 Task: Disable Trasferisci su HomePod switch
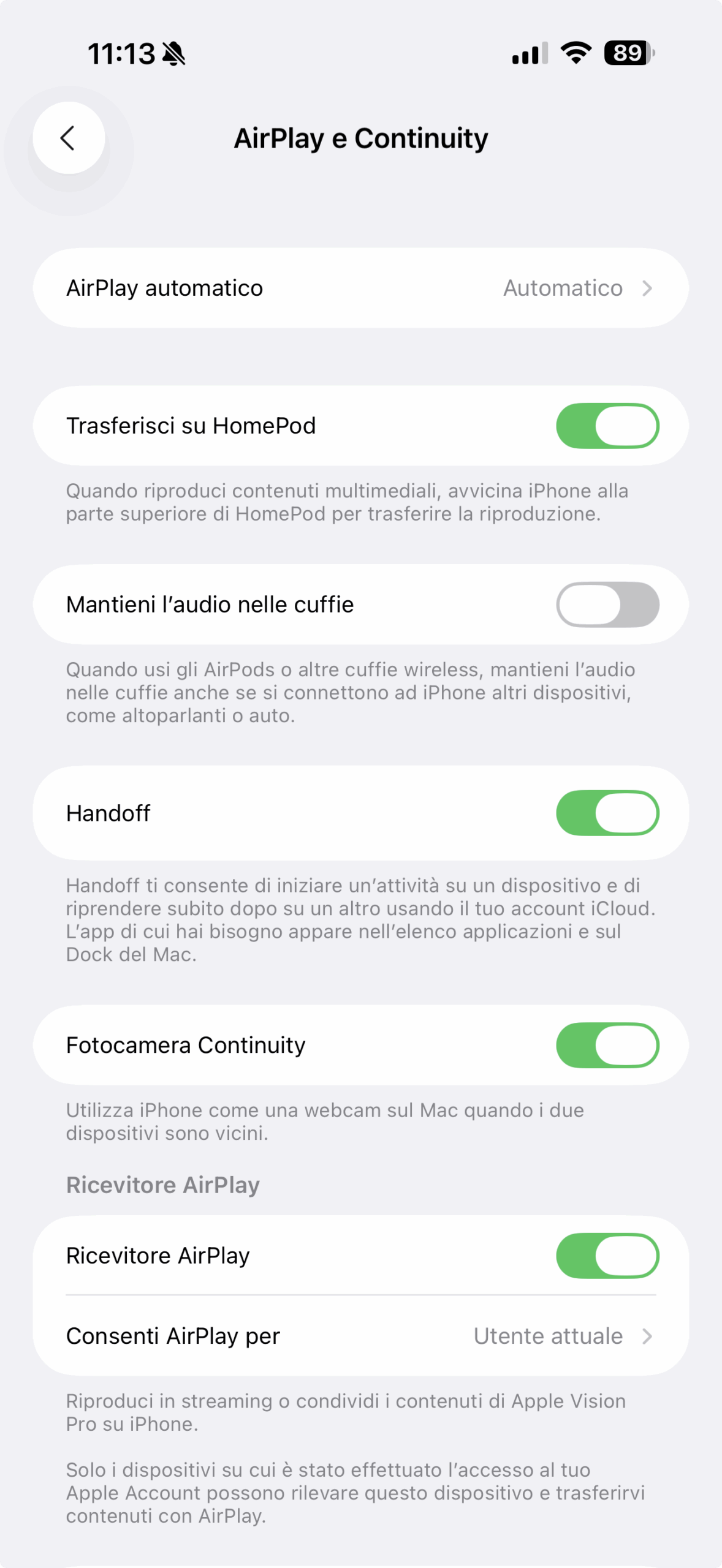[607, 426]
